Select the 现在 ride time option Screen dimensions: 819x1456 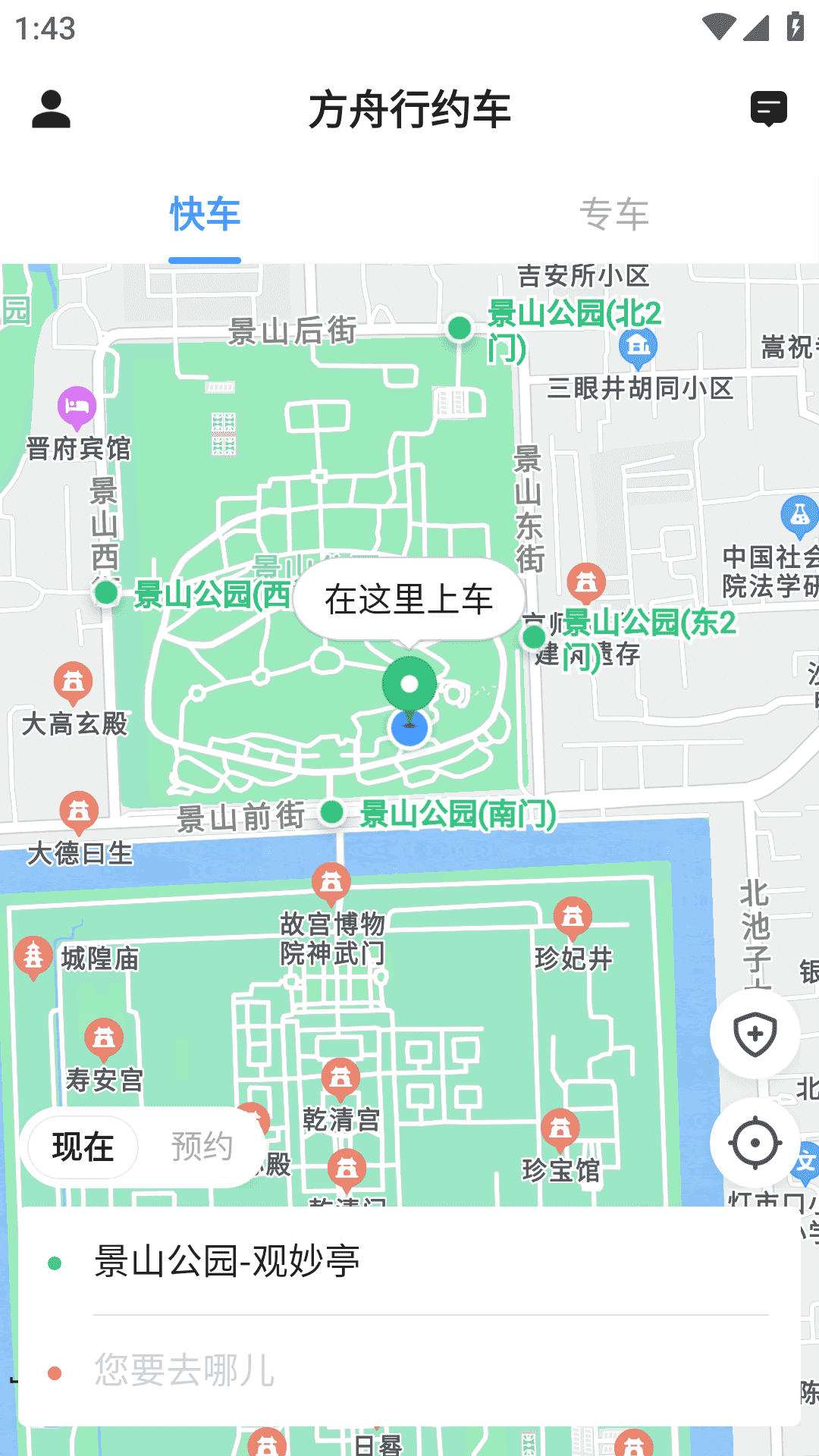pos(83,1147)
